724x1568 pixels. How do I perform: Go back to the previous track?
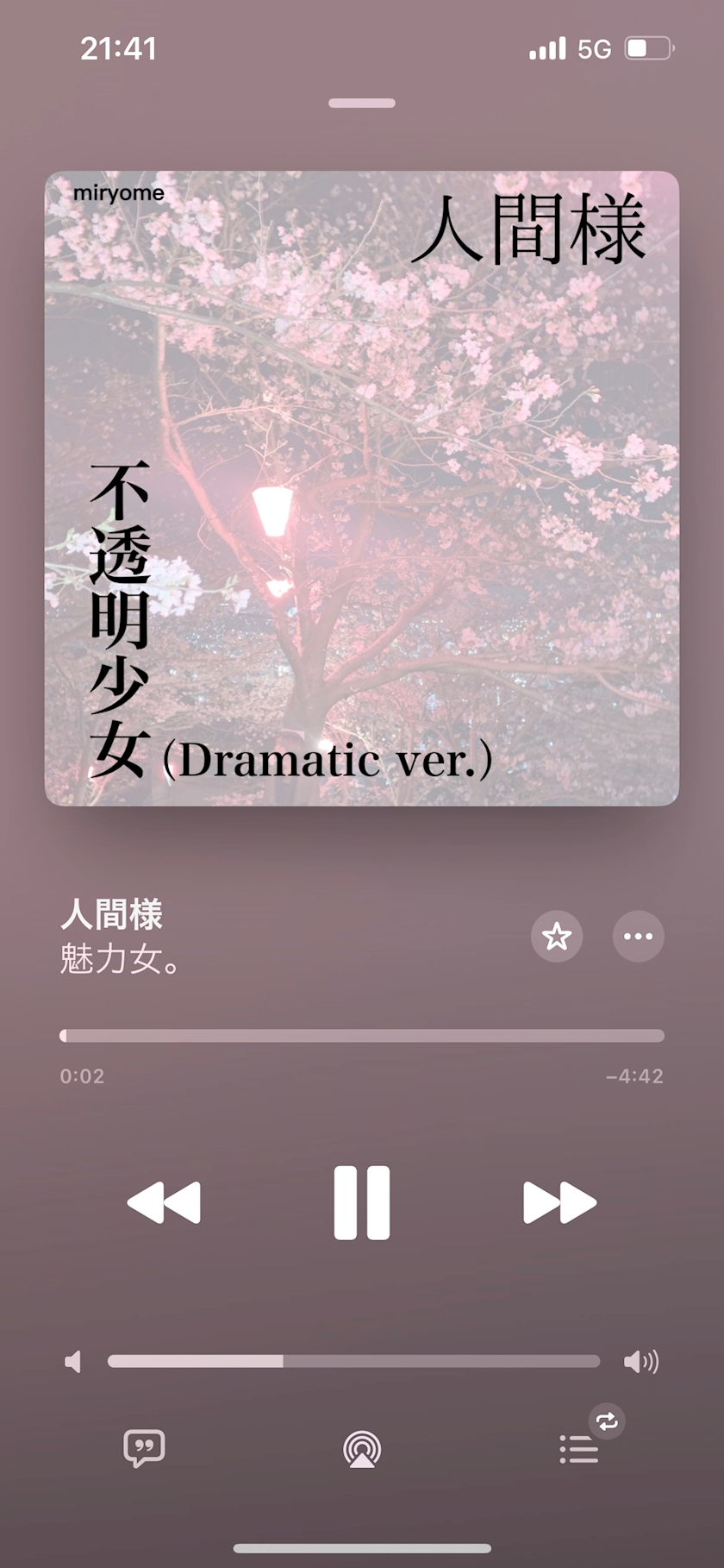(x=164, y=1202)
